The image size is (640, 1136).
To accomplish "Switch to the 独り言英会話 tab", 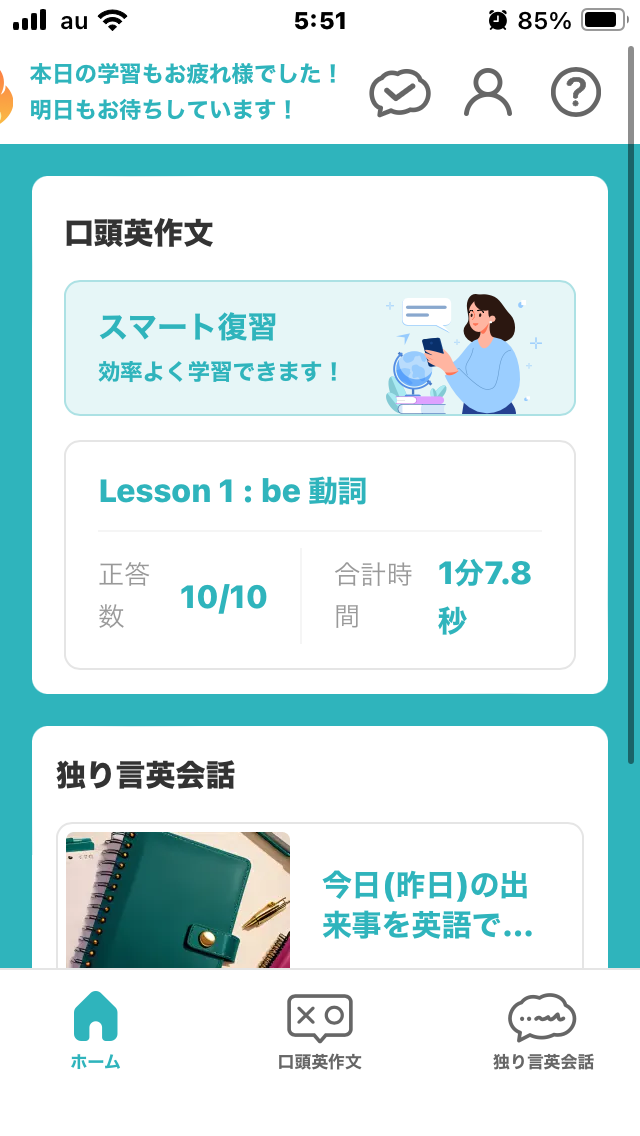I will (x=543, y=1030).
